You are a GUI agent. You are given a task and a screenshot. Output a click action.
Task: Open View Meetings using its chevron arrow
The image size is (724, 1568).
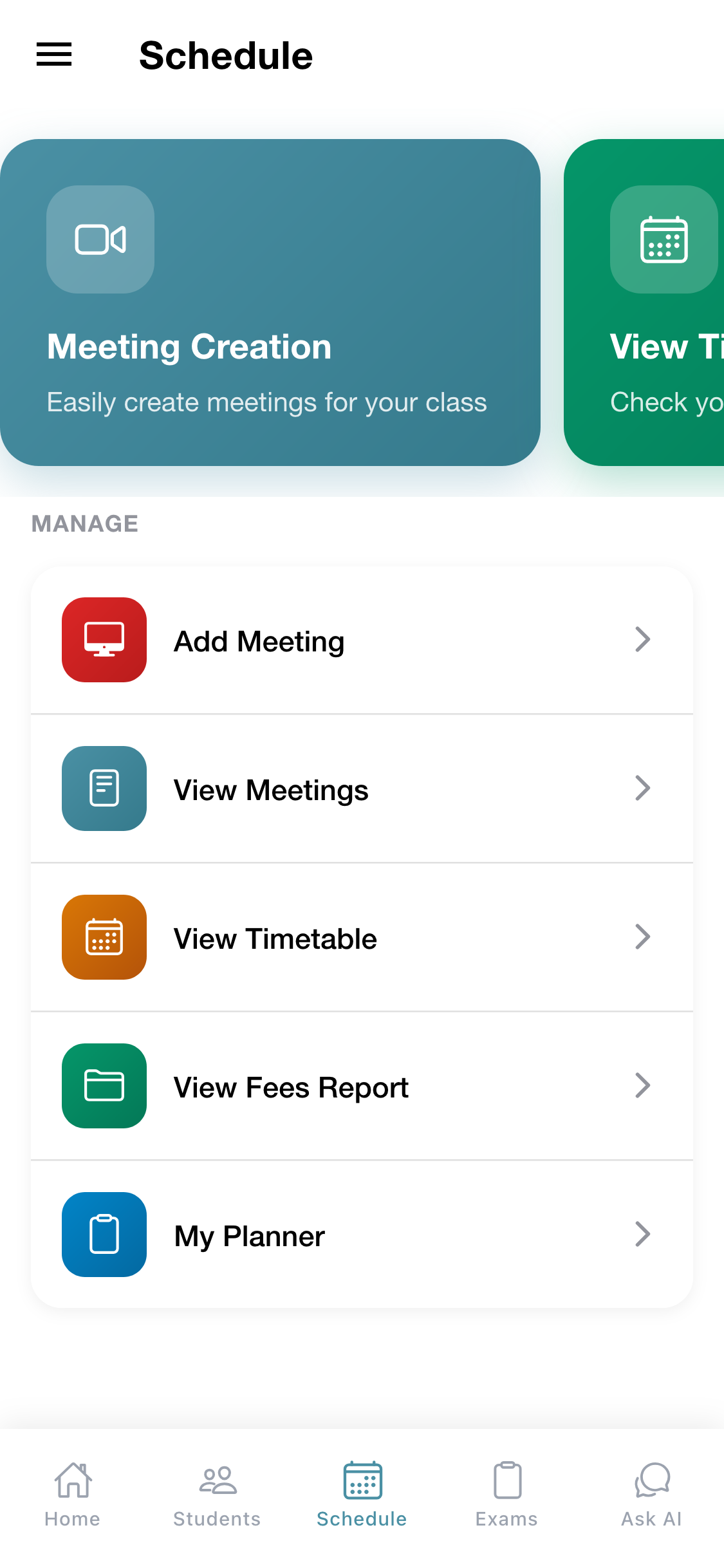[642, 789]
